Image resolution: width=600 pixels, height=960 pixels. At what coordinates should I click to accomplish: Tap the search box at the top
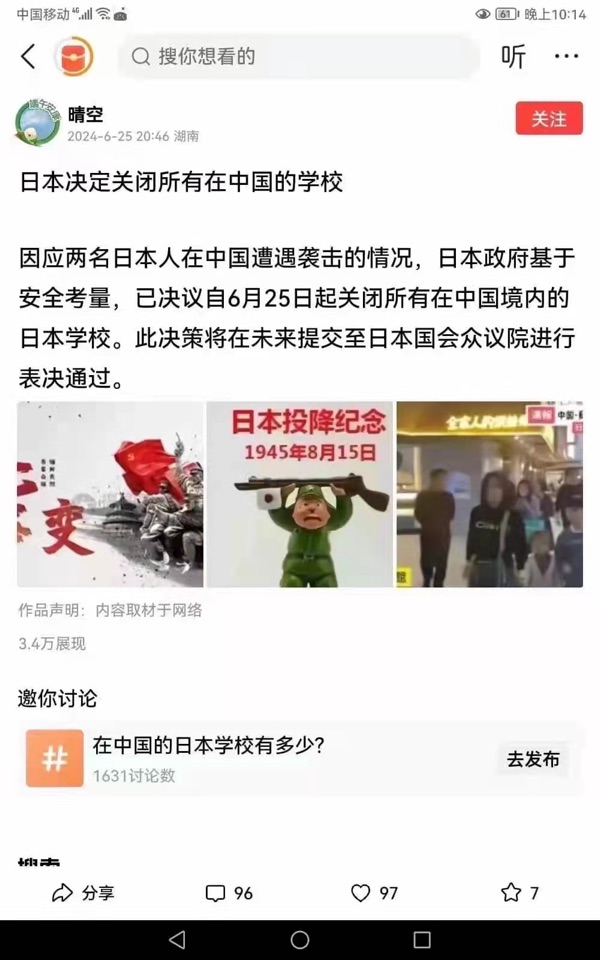click(300, 56)
